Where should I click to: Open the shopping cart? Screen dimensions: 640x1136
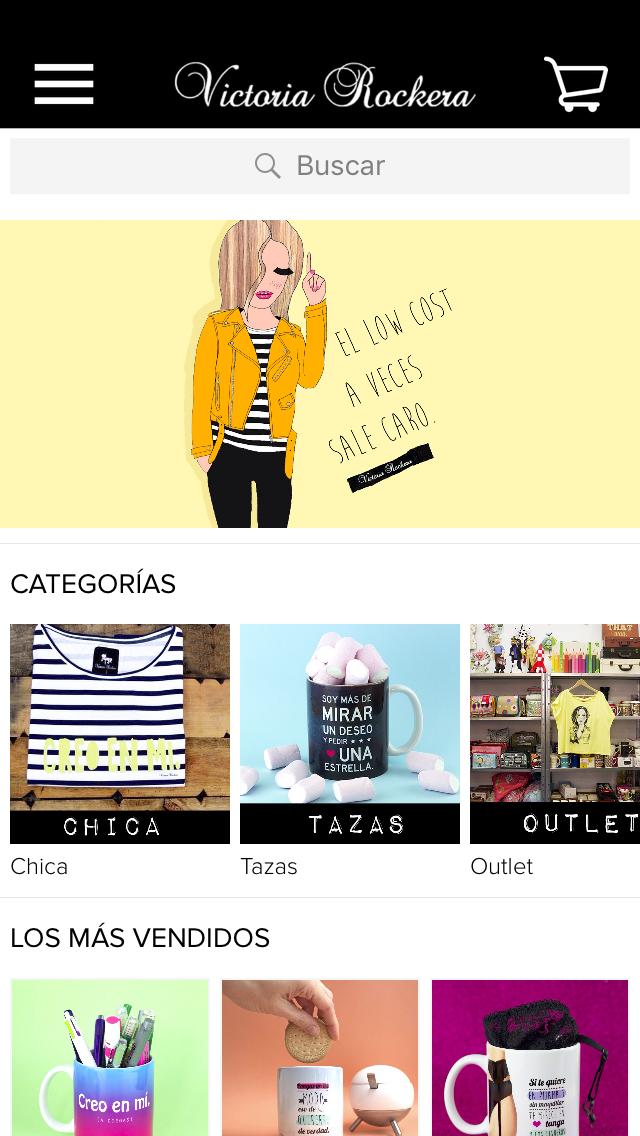(x=576, y=84)
